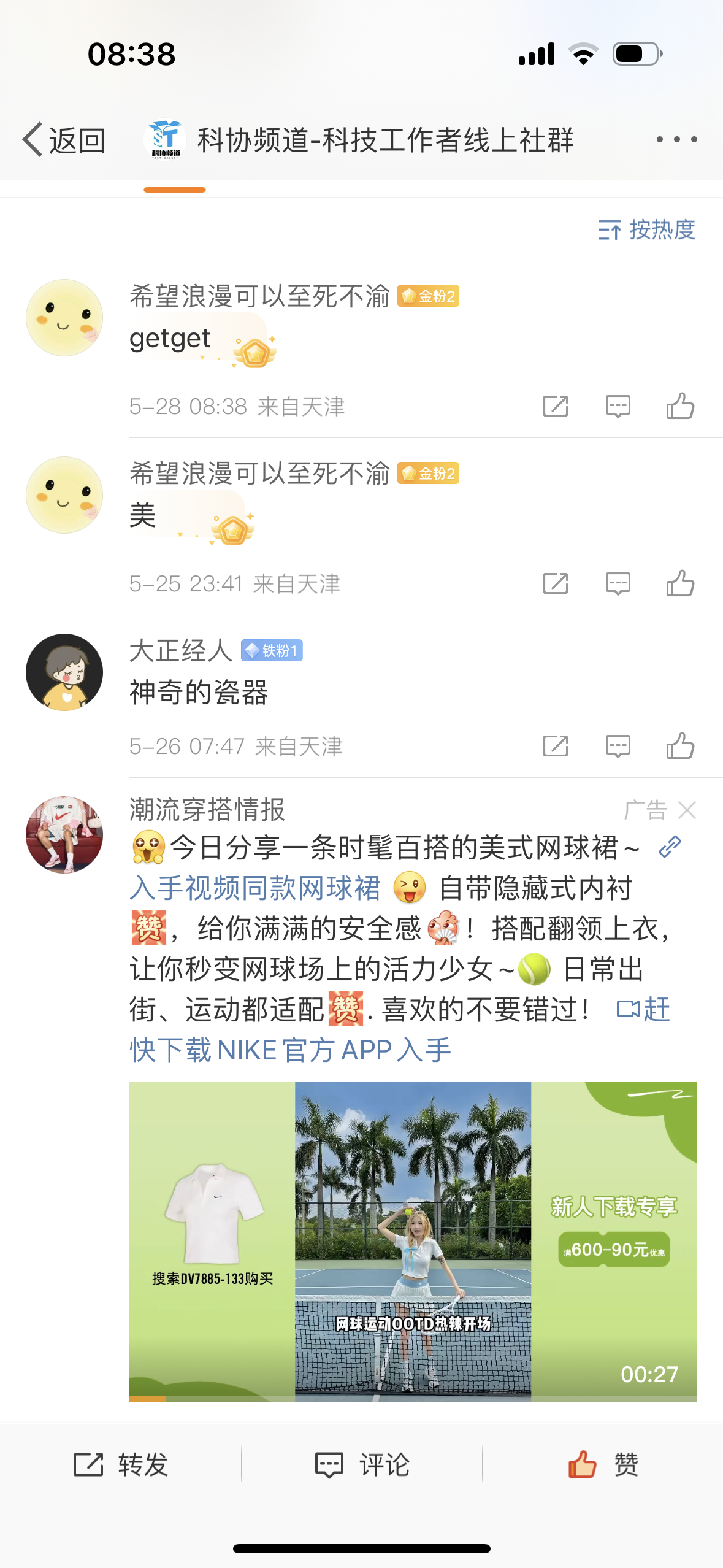Like the 美 comment
Viewport: 723px width, 1568px height.
680,583
